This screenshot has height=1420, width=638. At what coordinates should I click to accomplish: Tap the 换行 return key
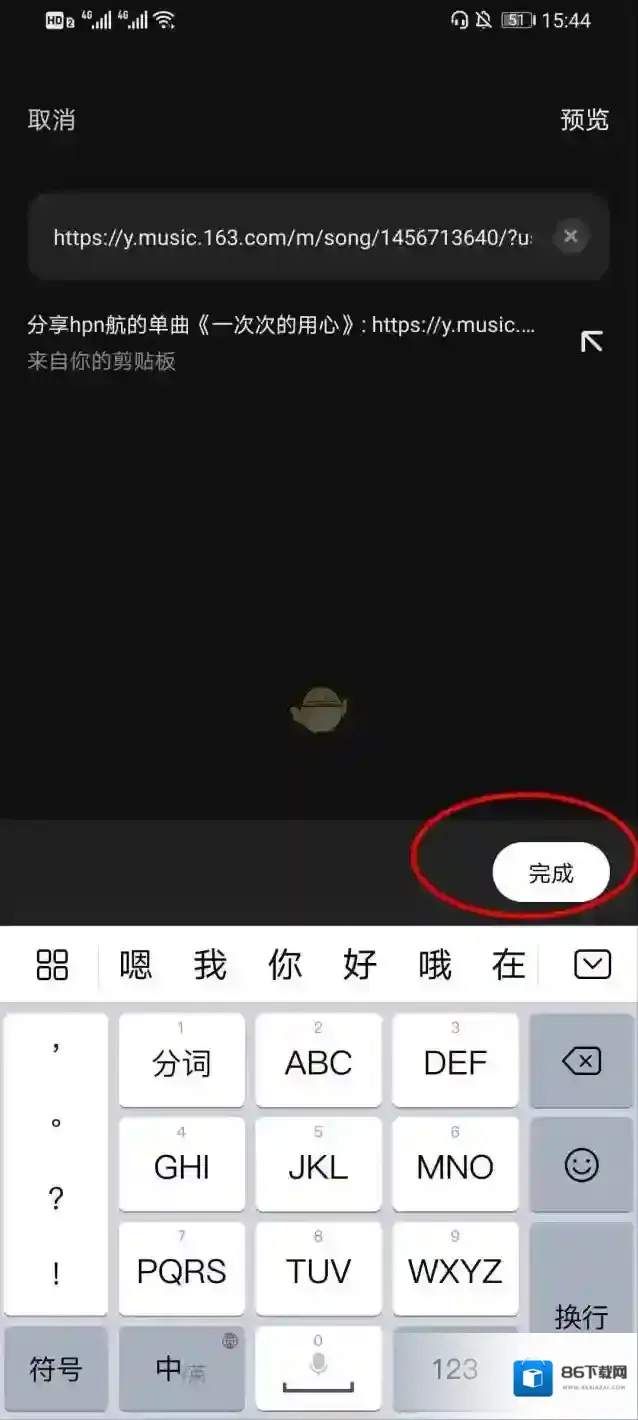(581, 1315)
